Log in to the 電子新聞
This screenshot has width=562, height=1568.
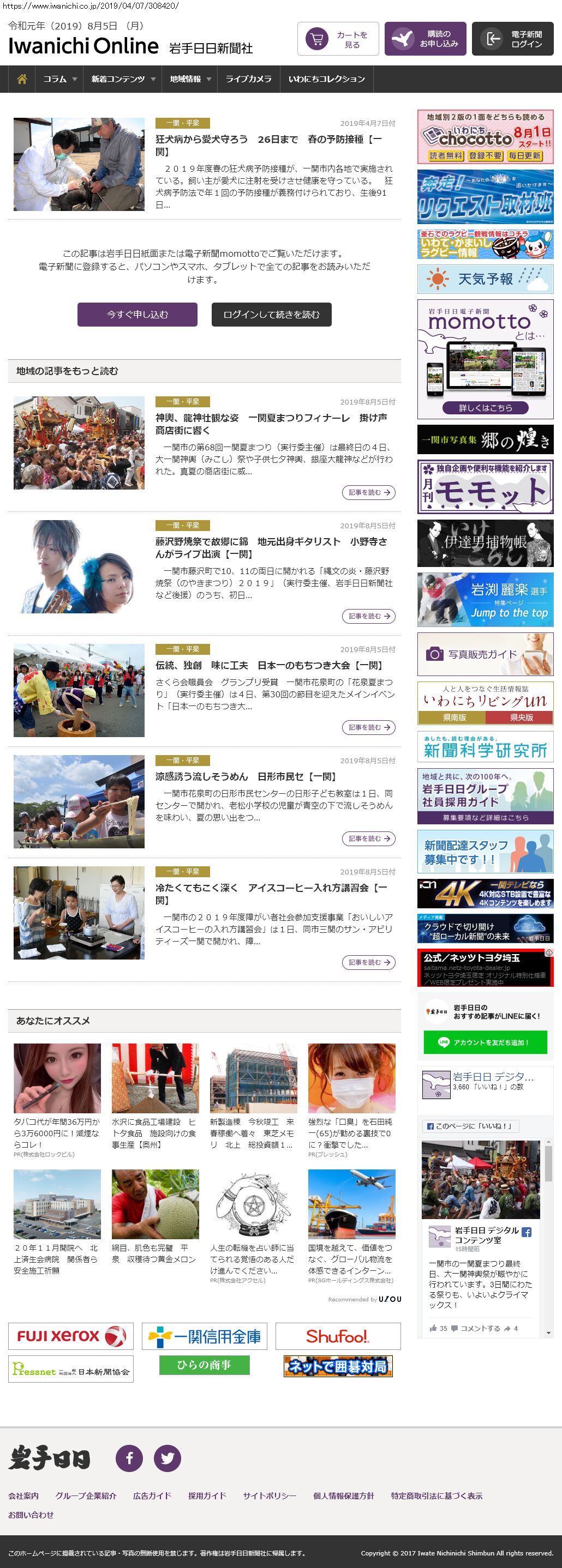click(512, 40)
